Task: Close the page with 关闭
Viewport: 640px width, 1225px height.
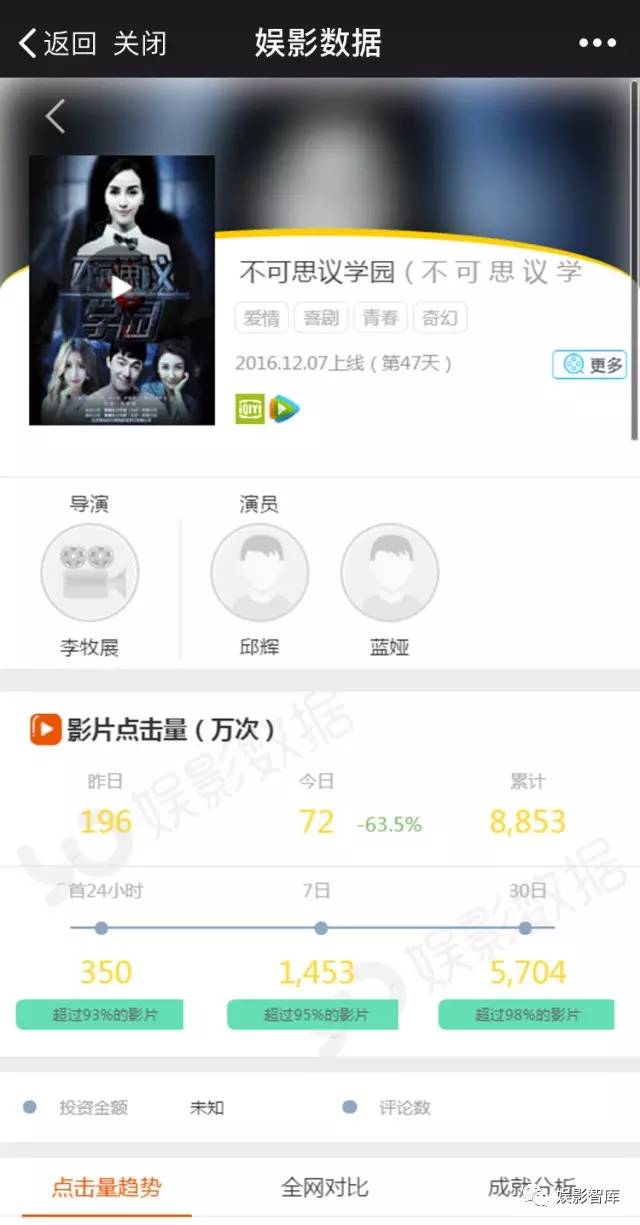Action: coord(140,43)
